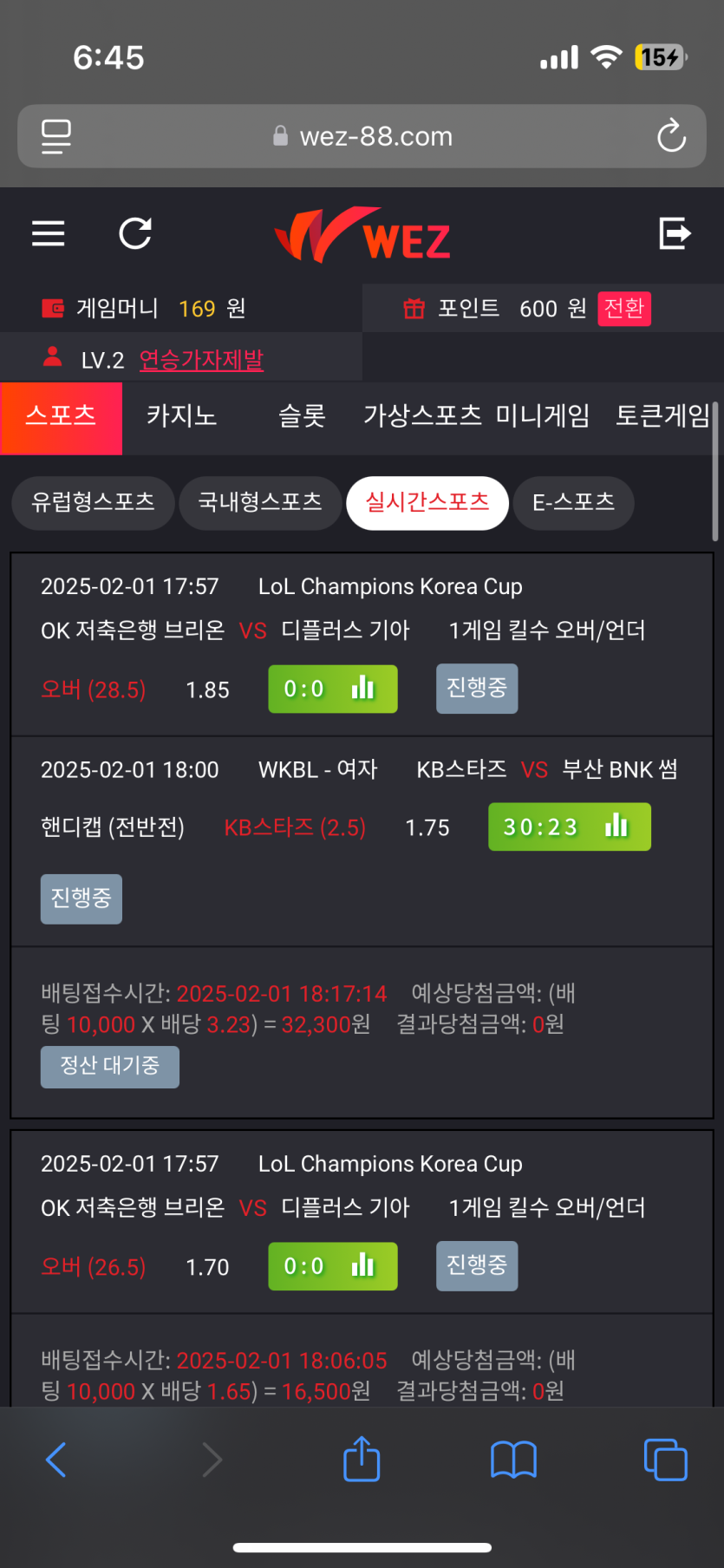Switch to the 카지노 tab

pos(181,416)
